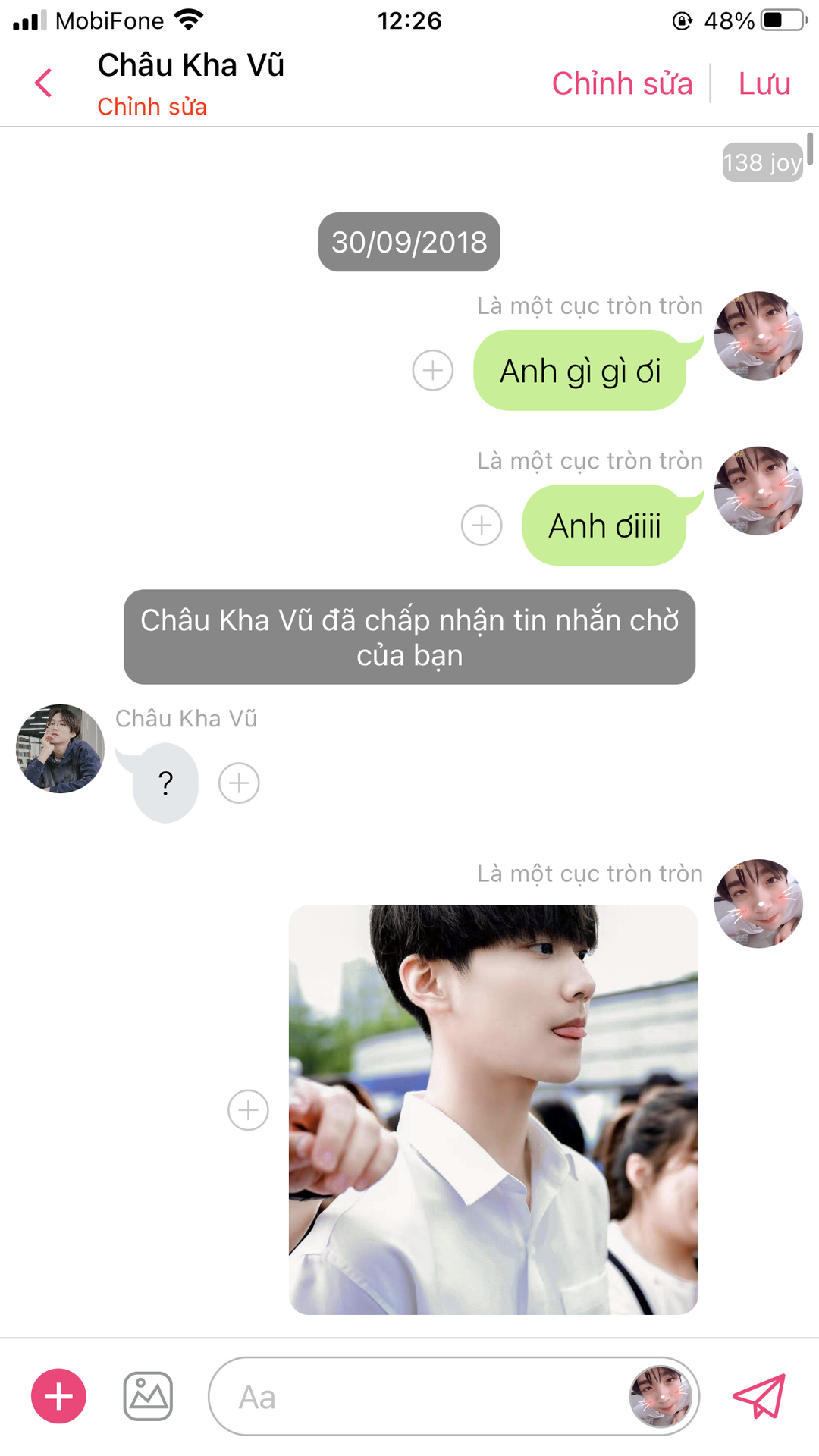Tap the plus beside "Anh ơiiii" message
Screen dimensions: 819x1456
482,525
